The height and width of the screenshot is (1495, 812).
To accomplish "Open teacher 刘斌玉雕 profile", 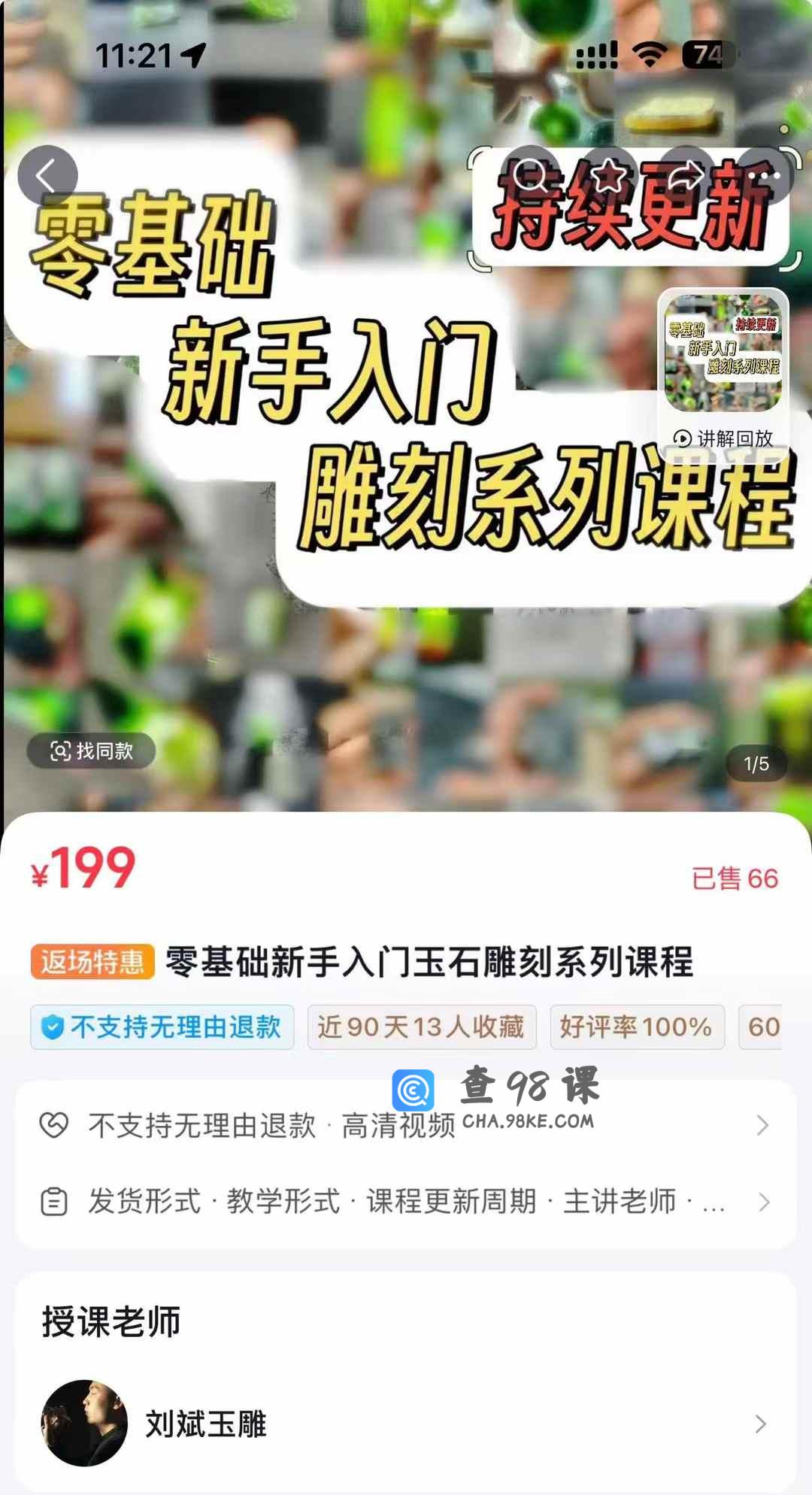I will [406, 1424].
